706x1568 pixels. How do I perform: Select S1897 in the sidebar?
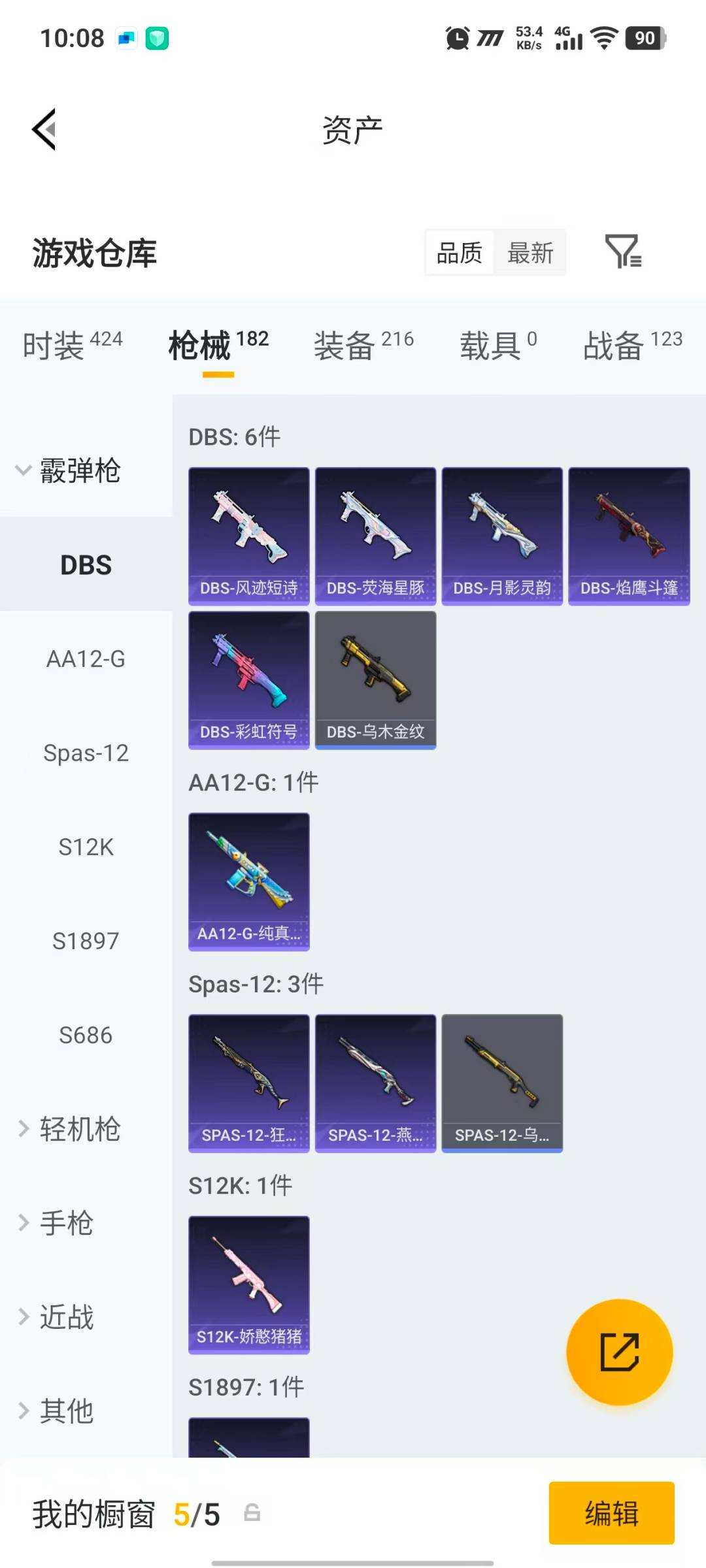[x=86, y=941]
